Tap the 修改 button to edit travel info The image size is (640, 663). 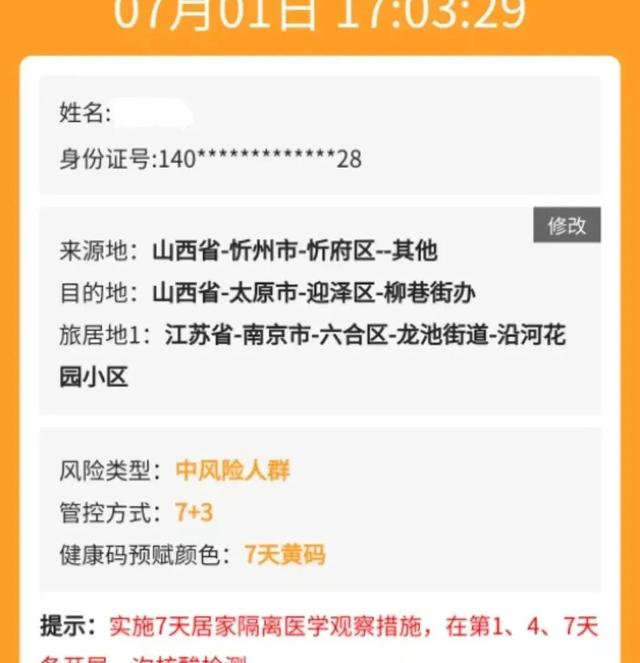coord(567,226)
